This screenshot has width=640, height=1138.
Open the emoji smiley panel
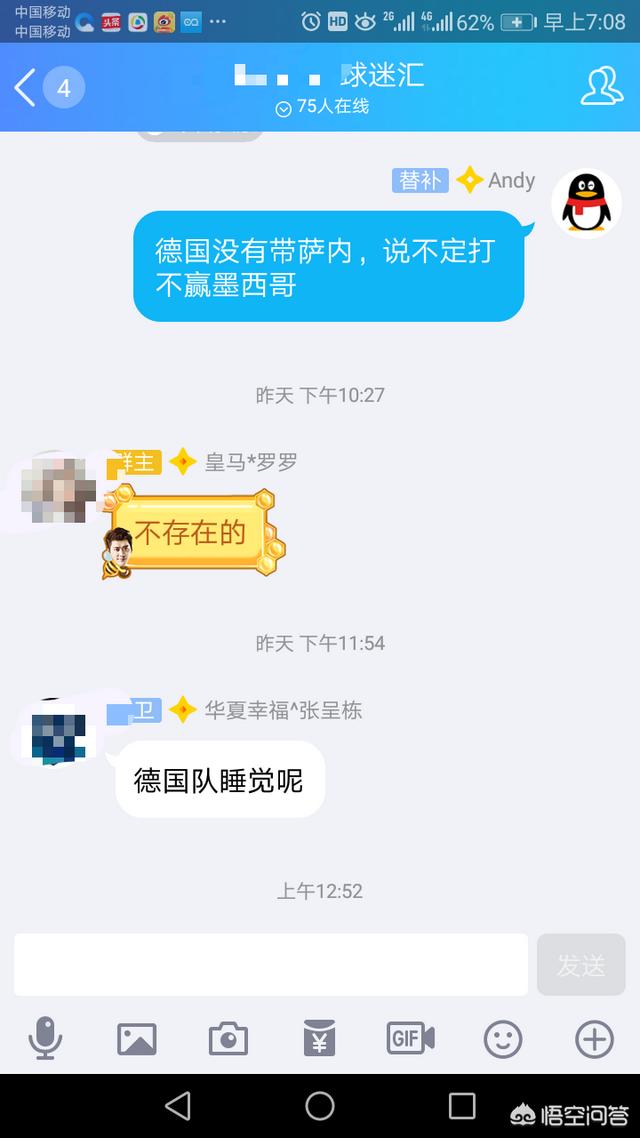coord(503,1039)
